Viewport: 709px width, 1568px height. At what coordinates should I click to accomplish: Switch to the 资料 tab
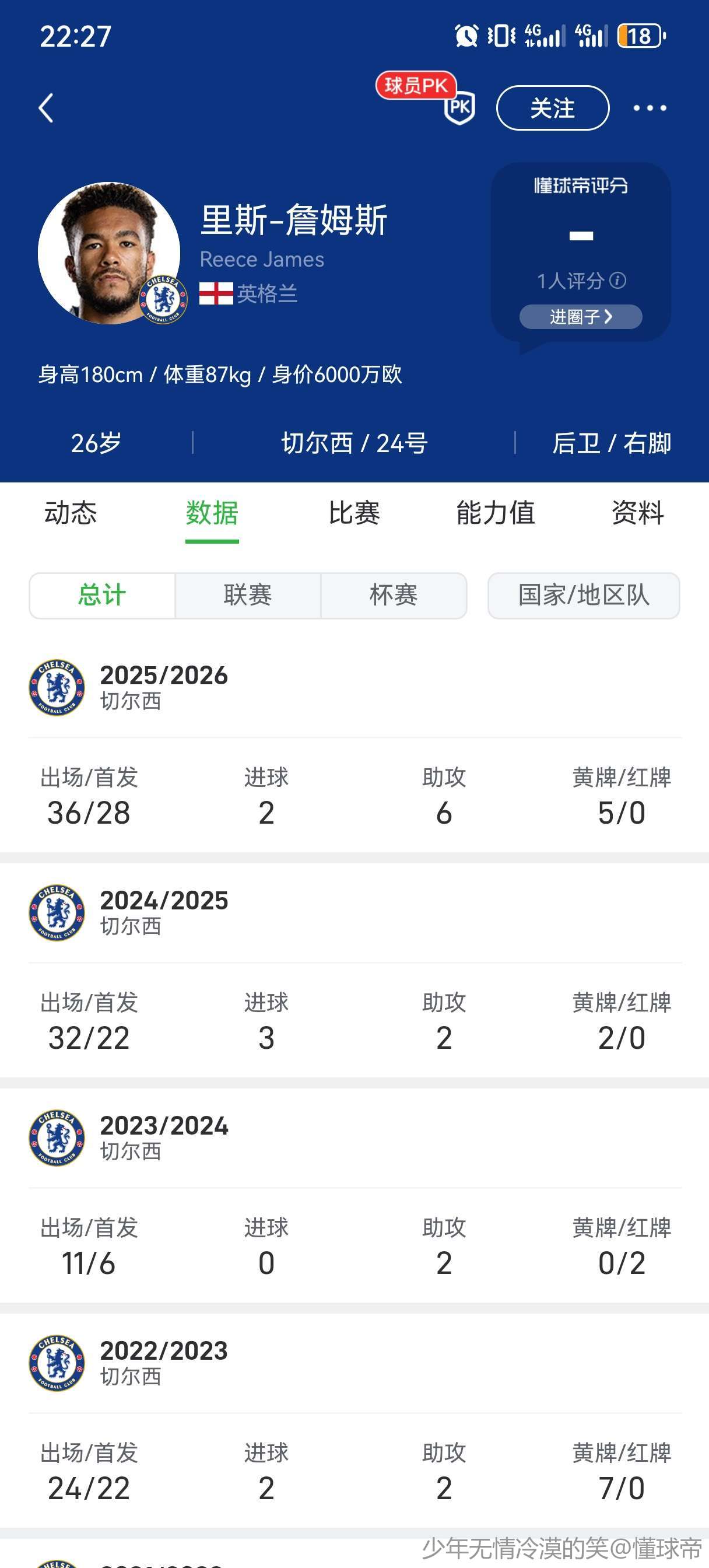(x=637, y=513)
